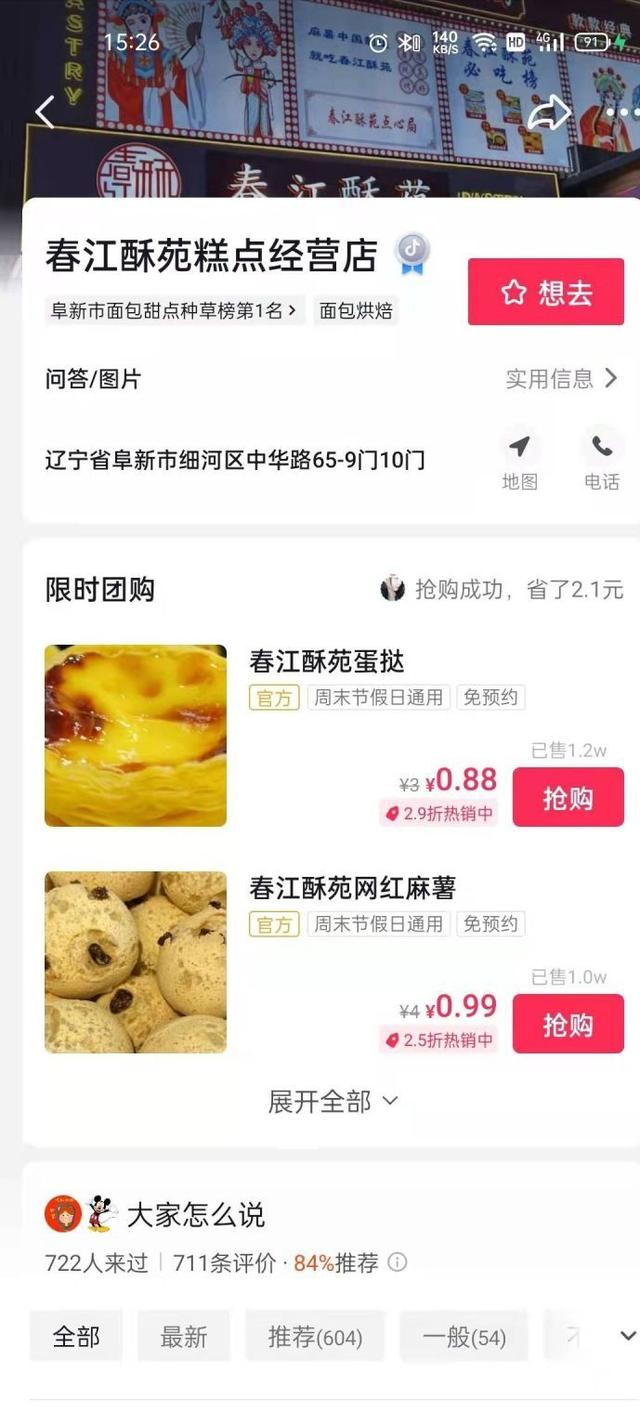Select the 面包烘焙 category tag

pyautogui.click(x=356, y=311)
